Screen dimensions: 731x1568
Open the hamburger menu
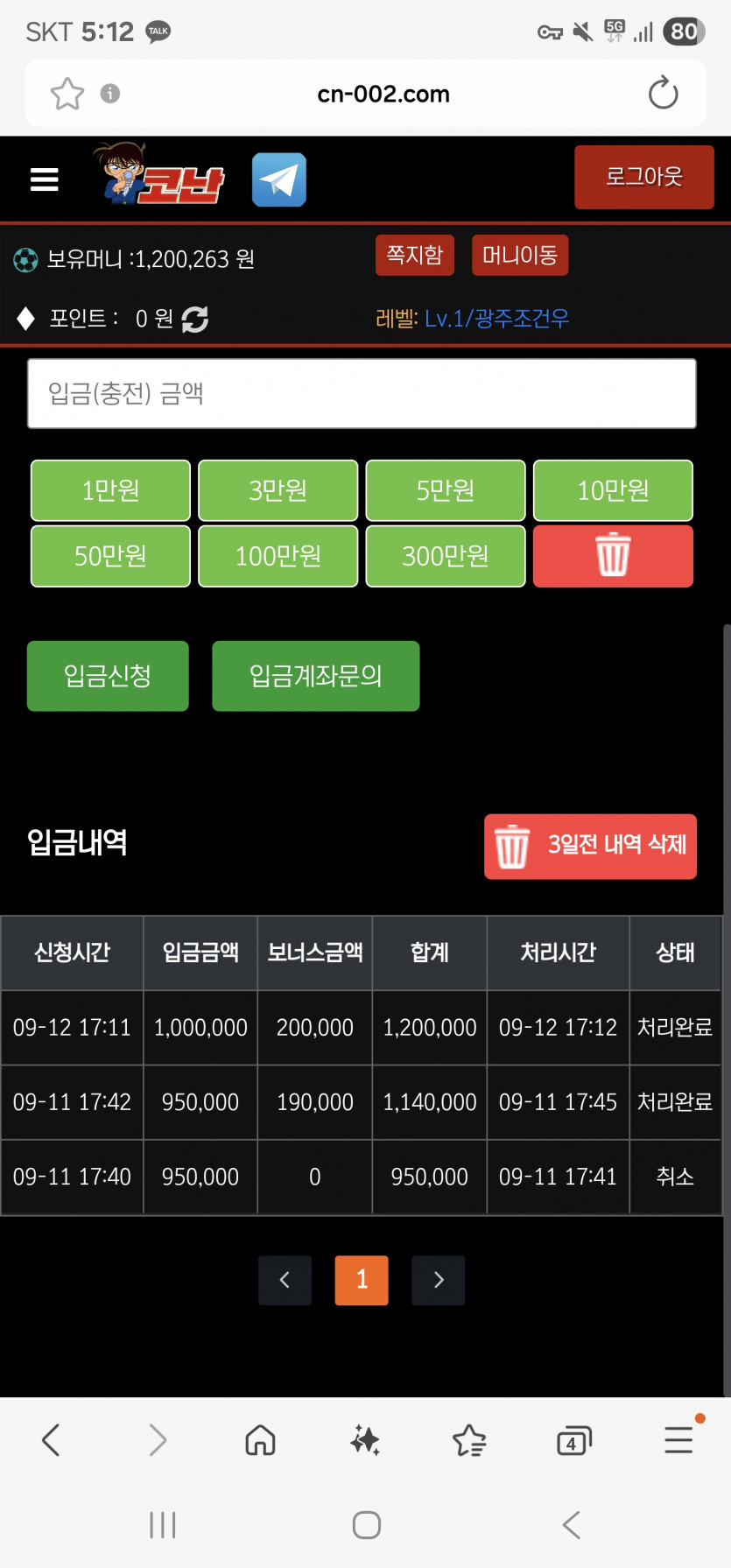(x=44, y=179)
